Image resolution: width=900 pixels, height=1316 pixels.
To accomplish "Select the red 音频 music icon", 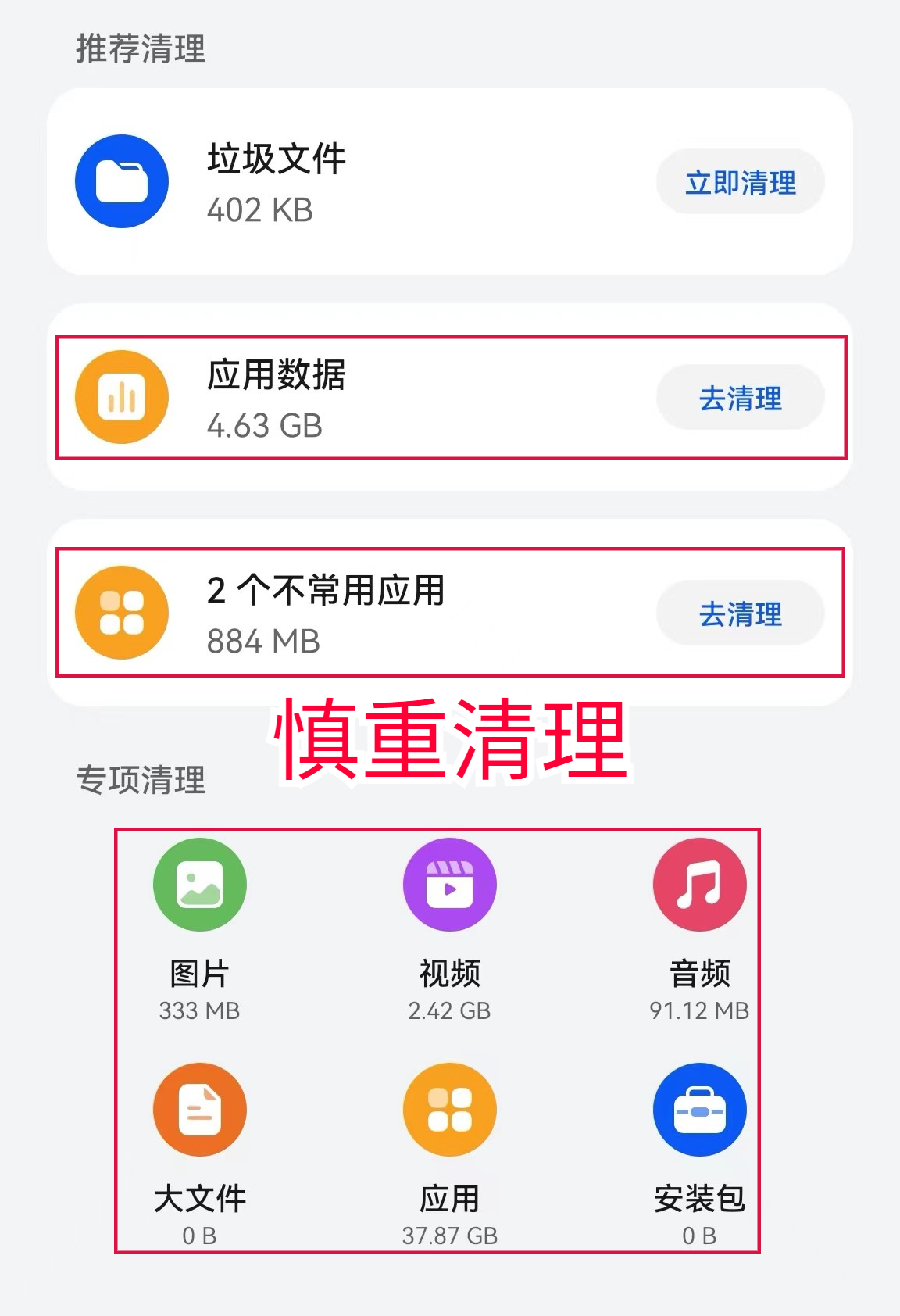I will tap(699, 884).
